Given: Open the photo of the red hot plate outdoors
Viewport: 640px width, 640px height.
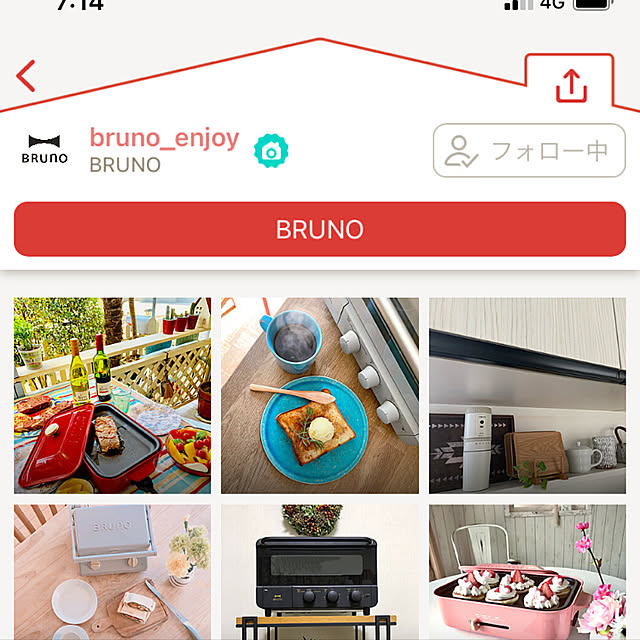Looking at the screenshot, I should click(x=112, y=395).
